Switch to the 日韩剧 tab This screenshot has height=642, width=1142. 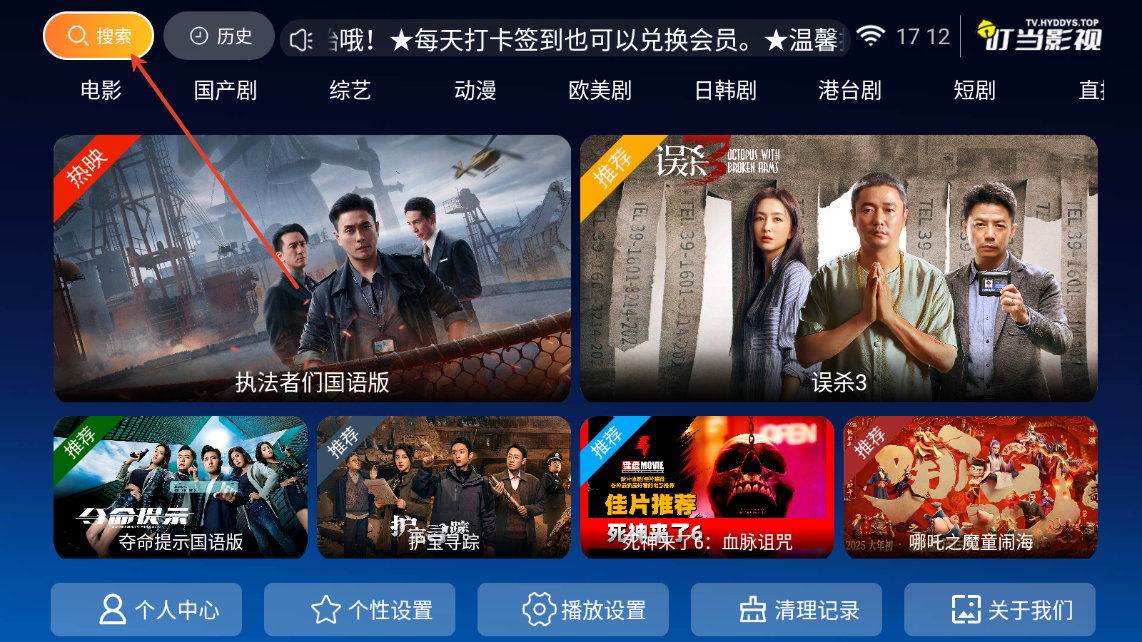coord(725,91)
